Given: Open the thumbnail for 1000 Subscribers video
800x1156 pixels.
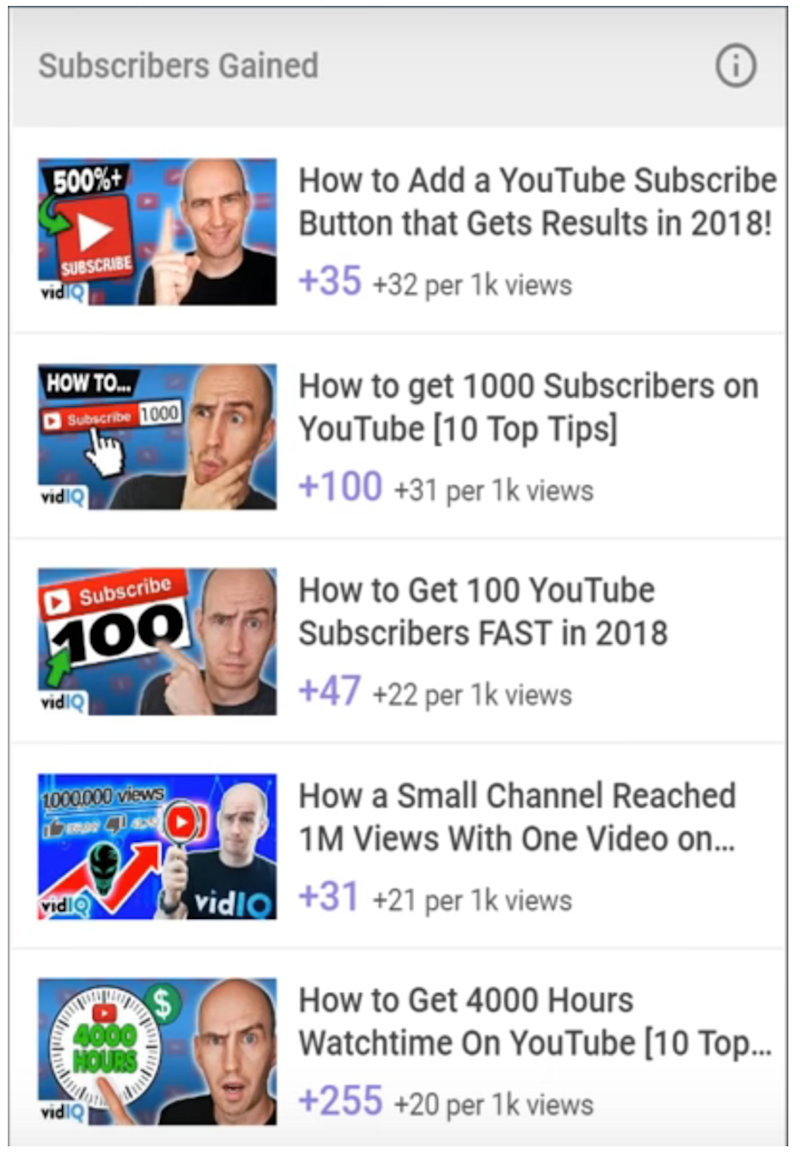Looking at the screenshot, I should (156, 436).
